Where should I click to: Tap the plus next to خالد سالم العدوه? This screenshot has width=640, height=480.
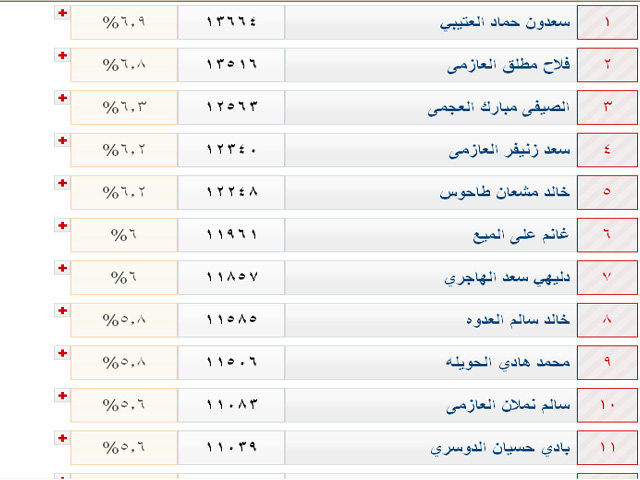(x=62, y=311)
